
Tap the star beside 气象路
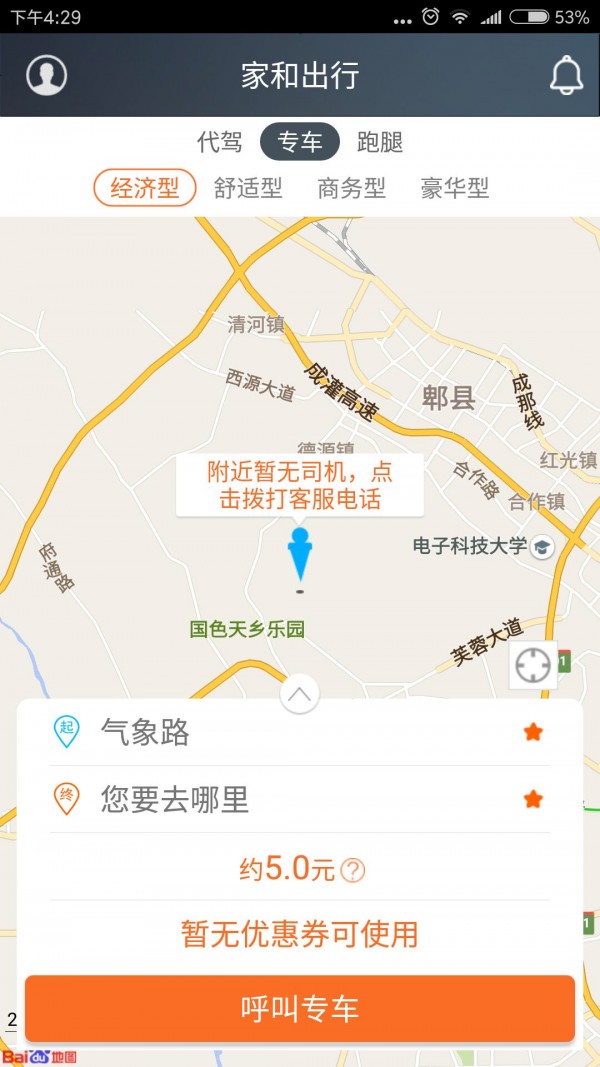(x=533, y=732)
